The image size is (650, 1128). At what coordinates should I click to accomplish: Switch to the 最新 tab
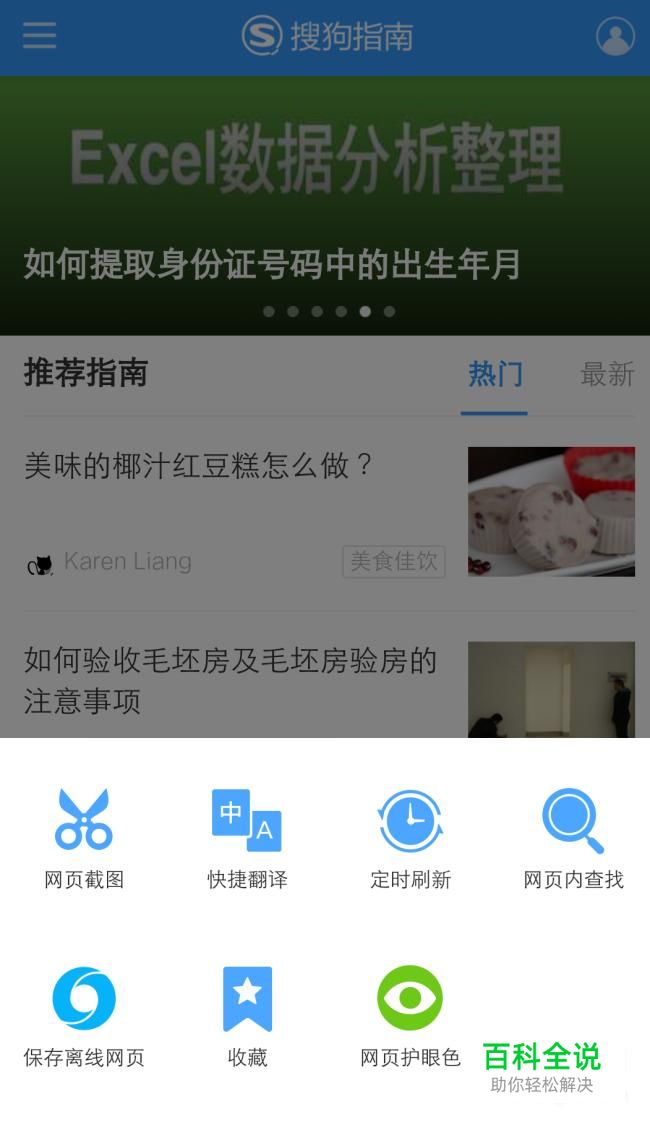(x=607, y=374)
